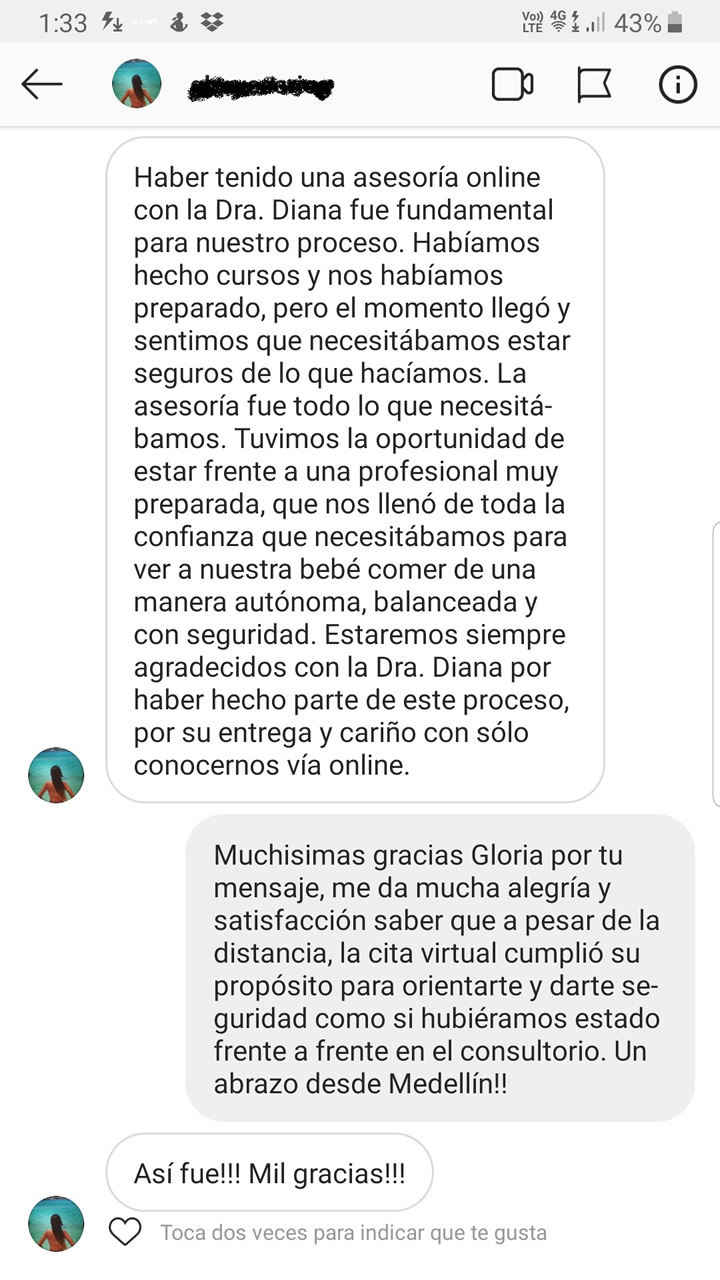
Task: Like the "Así fue!!! Mil gracias!!!" message
Action: pos(125,1232)
